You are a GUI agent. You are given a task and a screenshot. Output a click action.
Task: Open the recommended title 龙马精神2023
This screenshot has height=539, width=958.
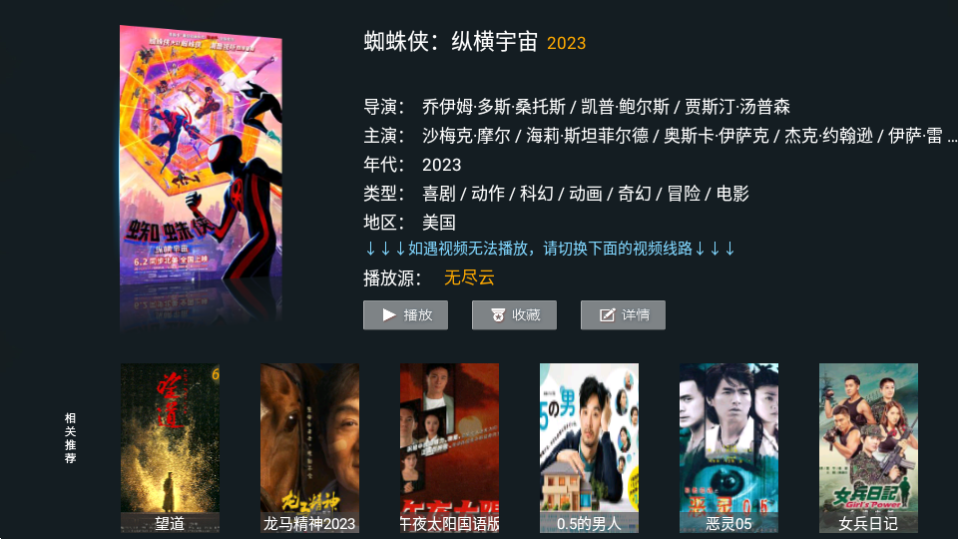tap(309, 447)
